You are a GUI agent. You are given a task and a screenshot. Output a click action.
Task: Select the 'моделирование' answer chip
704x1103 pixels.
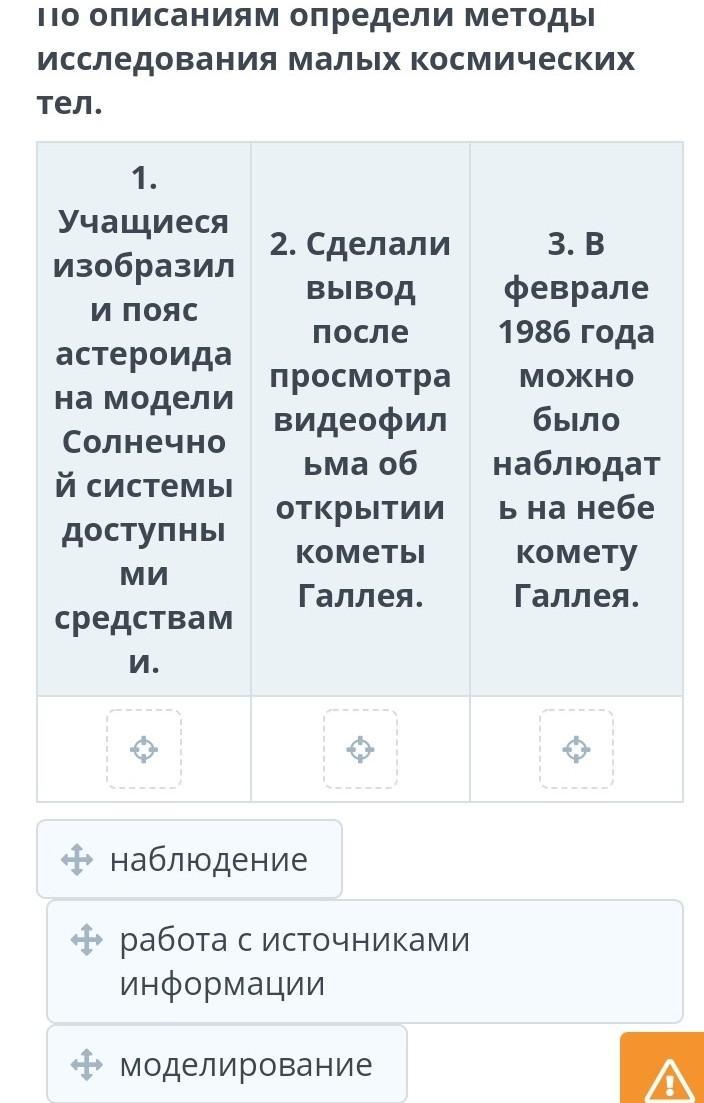pos(226,1064)
